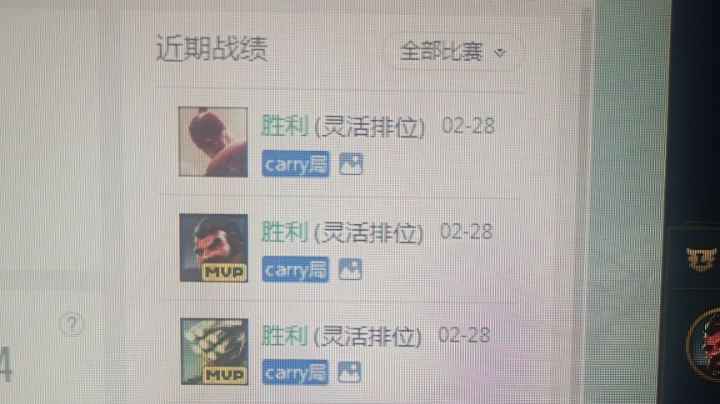The image size is (720, 404).
Task: View the picture icon on the non-MVP match row
Action: (x=350, y=164)
